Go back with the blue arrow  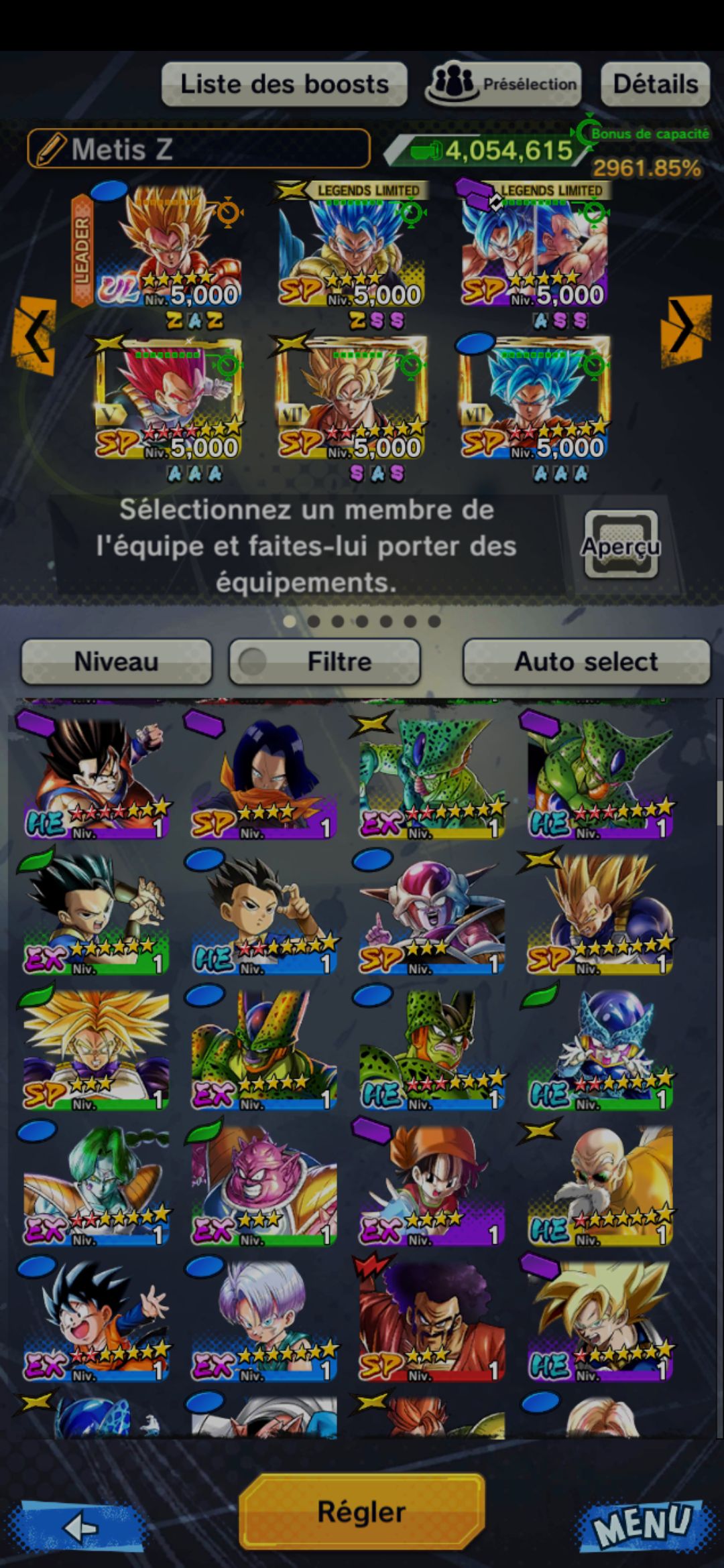tap(82, 1527)
